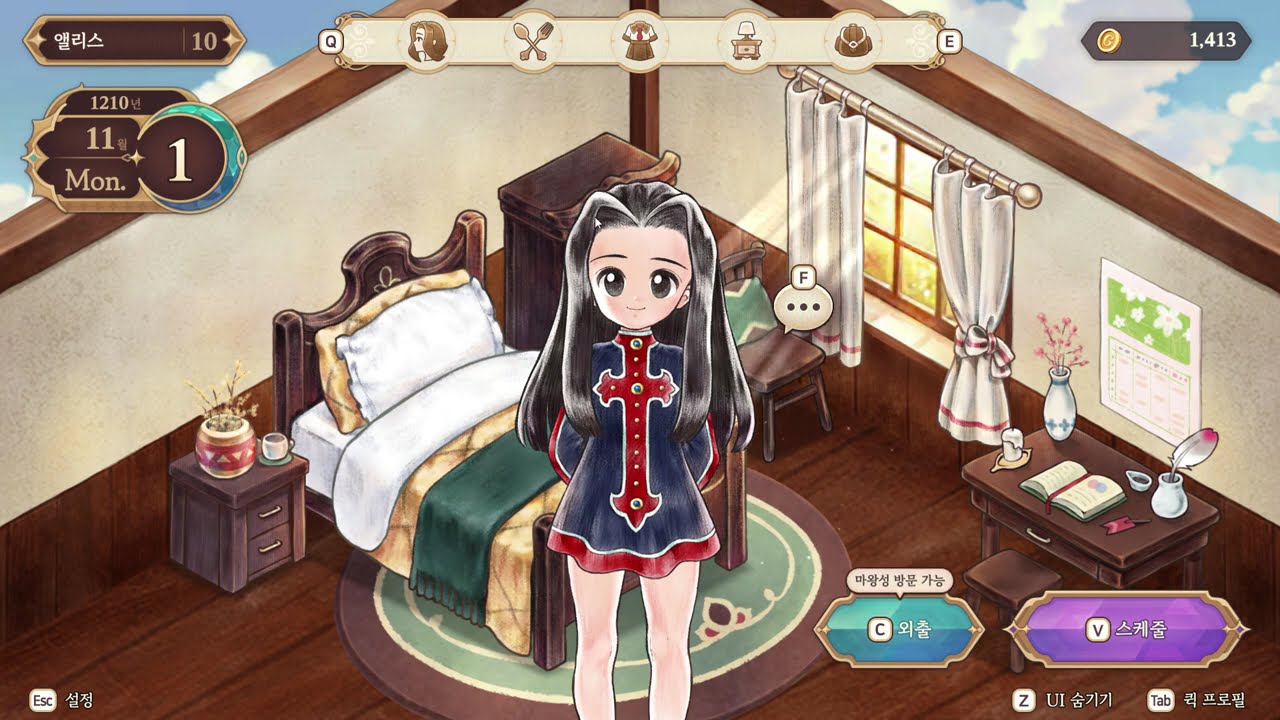Viewport: 1280px width, 720px height.
Task: Open the bag inventory tab
Action: tap(852, 42)
